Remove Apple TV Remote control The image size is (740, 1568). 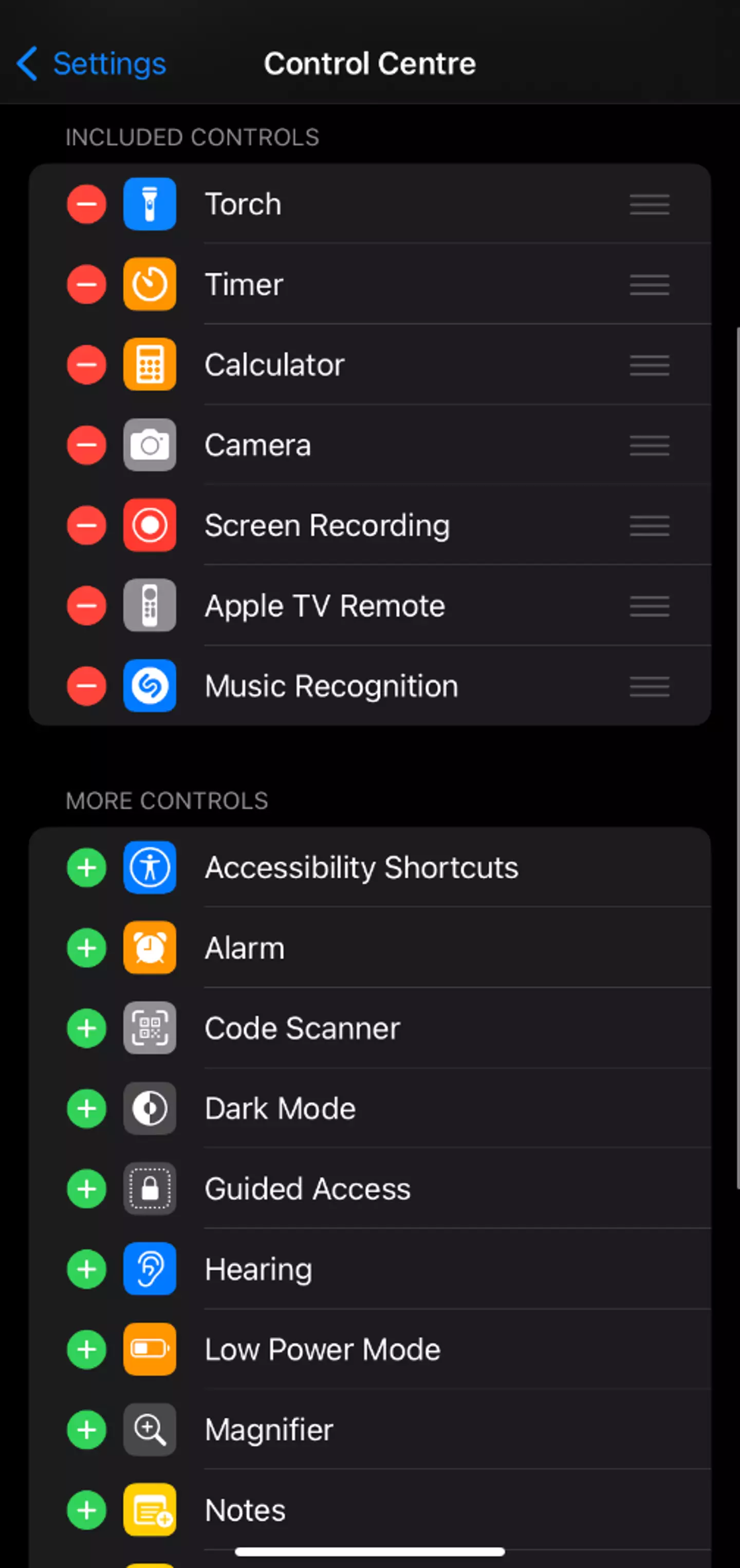point(86,605)
